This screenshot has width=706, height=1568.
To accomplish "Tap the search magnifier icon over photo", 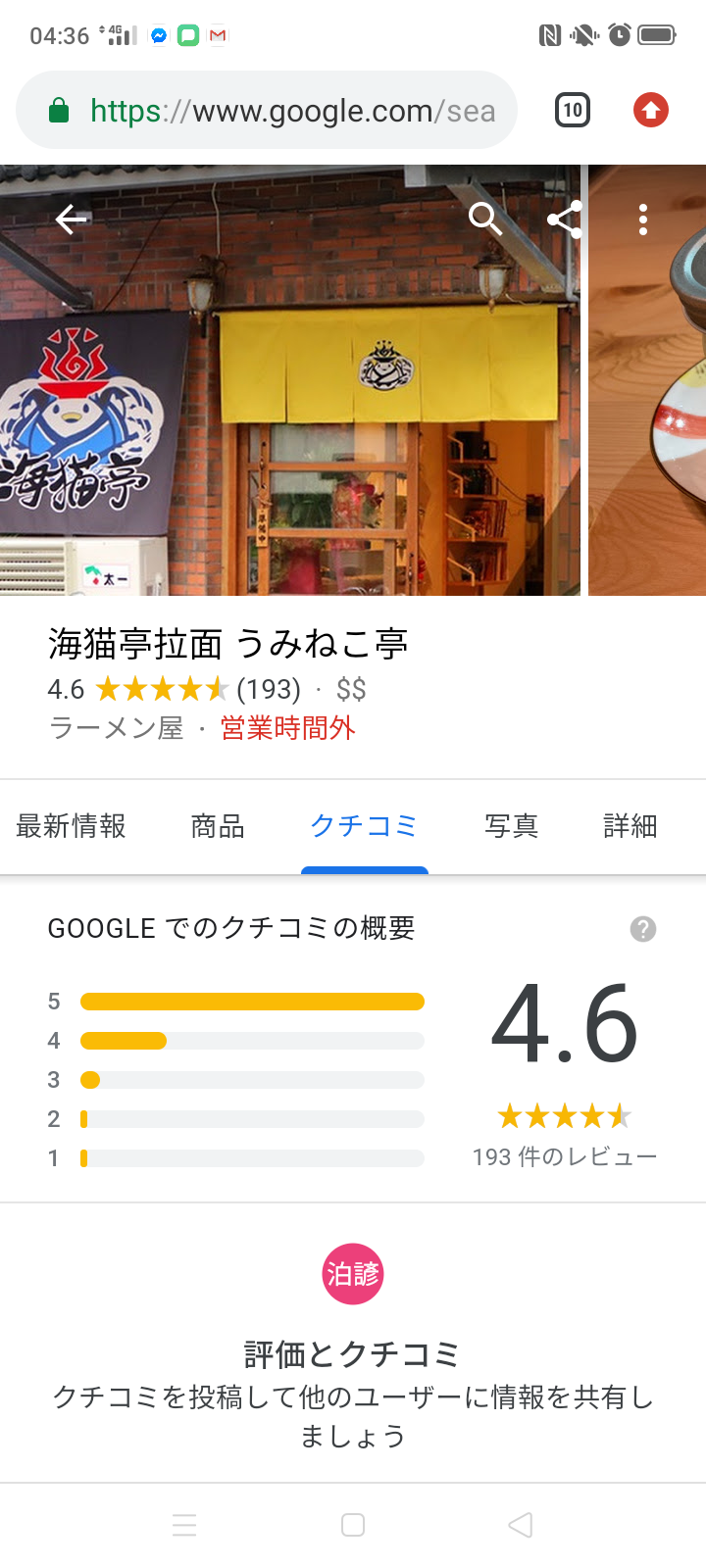I will pyautogui.click(x=485, y=219).
